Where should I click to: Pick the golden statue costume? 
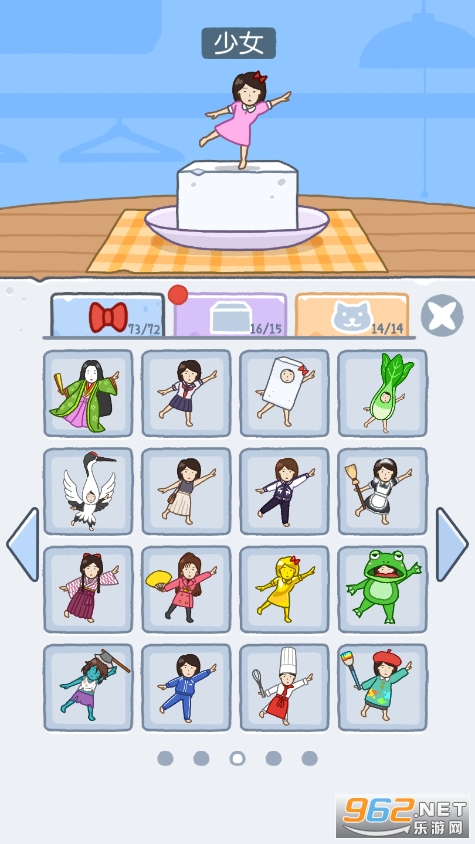[284, 589]
